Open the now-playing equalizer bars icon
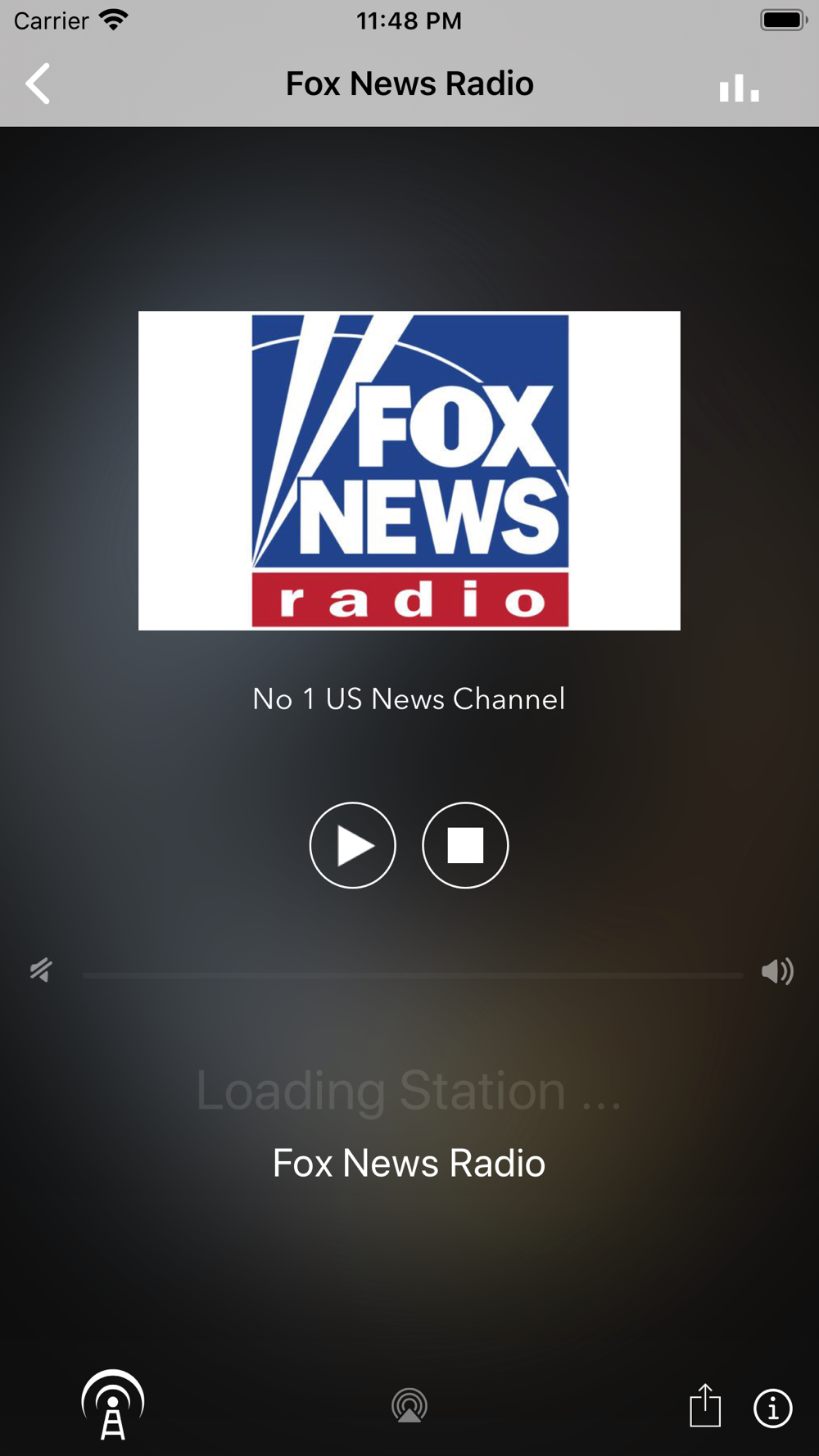This screenshot has width=819, height=1456. pos(739,88)
